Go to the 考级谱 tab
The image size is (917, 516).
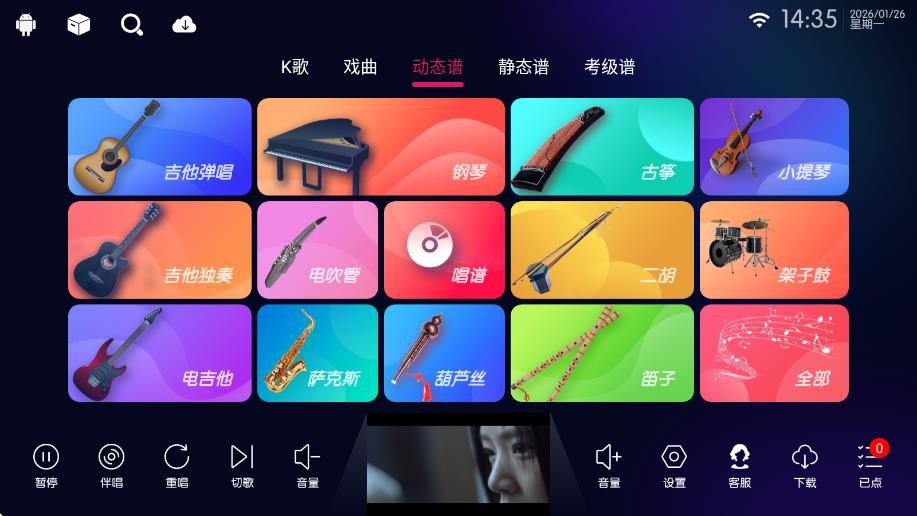click(x=609, y=67)
